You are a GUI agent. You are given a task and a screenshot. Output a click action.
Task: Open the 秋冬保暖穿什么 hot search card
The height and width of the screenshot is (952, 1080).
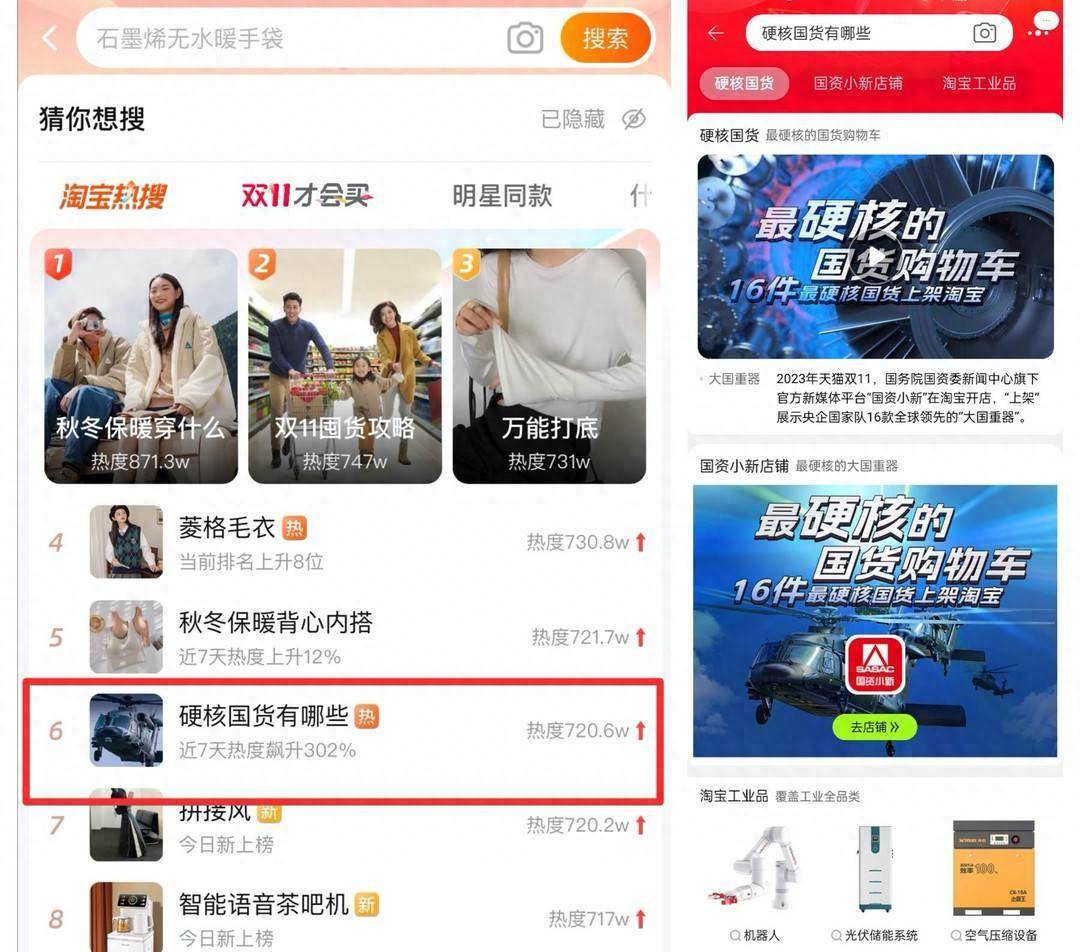click(141, 366)
